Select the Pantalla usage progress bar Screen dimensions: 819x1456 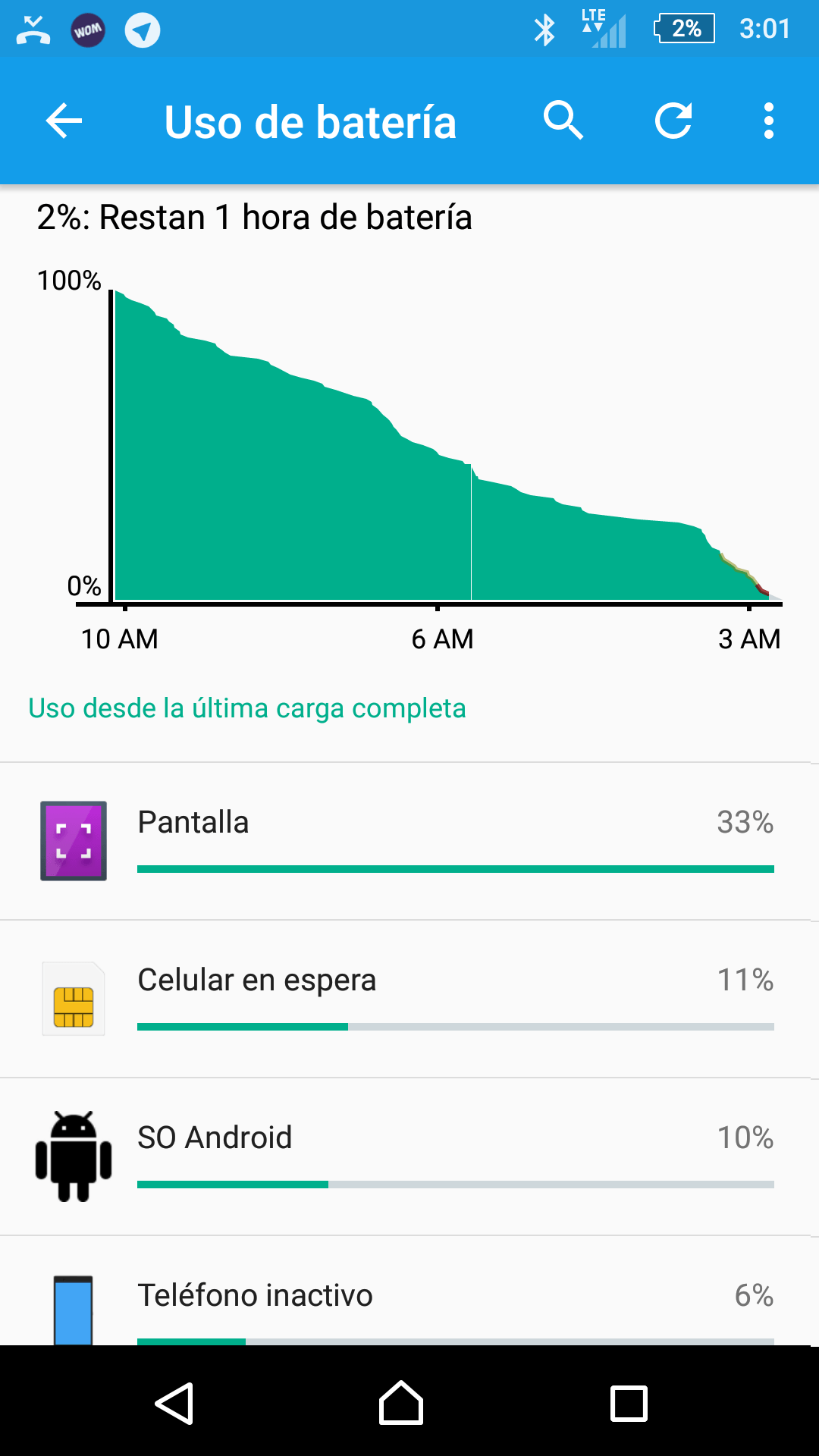tap(455, 871)
